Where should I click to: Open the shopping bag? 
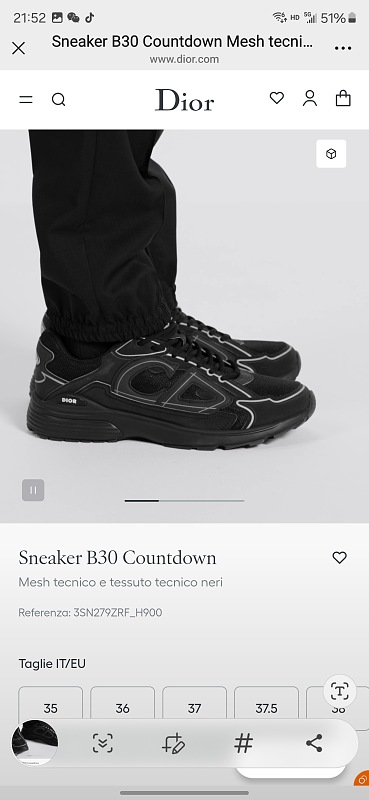(x=343, y=98)
